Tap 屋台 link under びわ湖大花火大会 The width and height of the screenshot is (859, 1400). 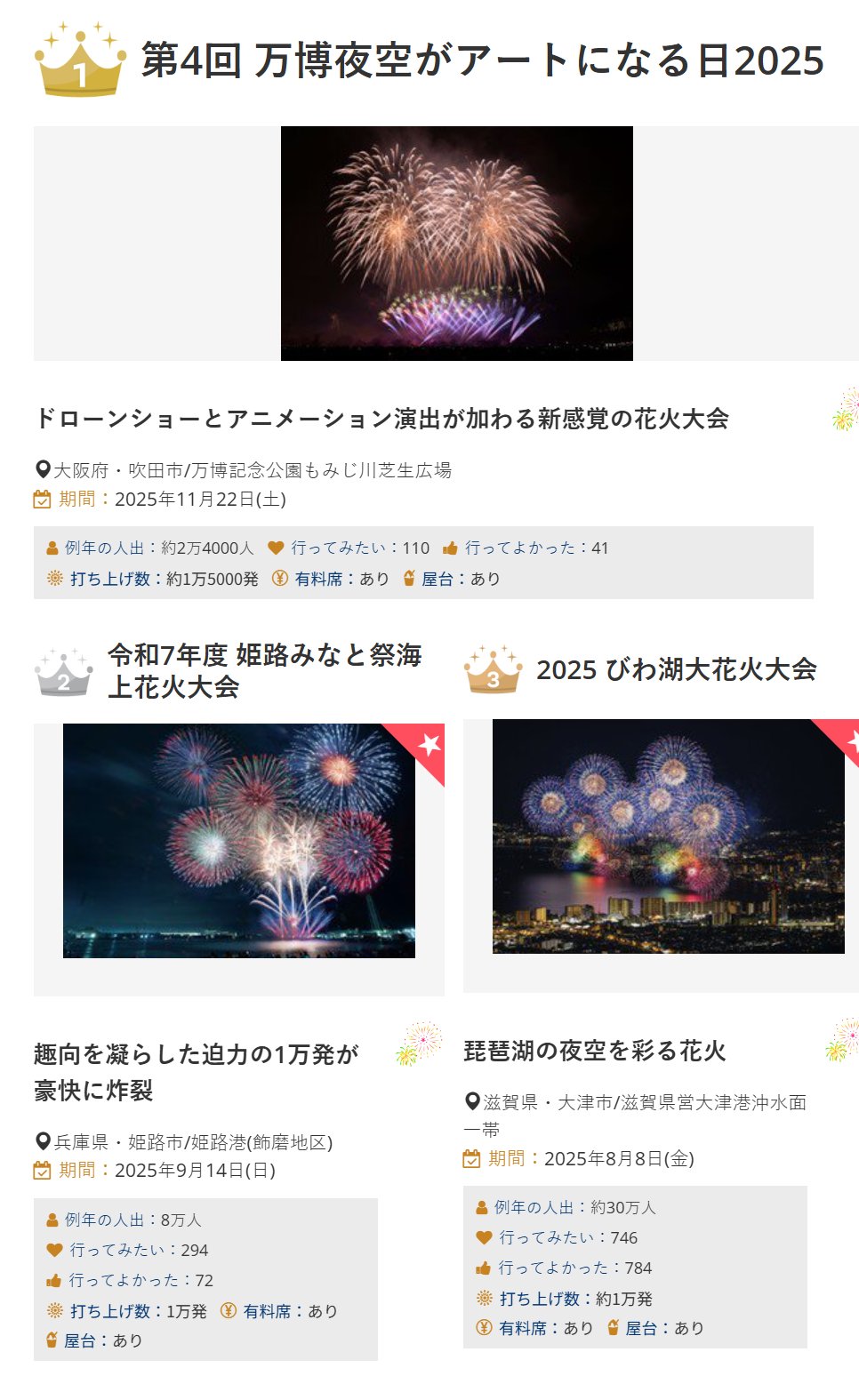point(640,1328)
